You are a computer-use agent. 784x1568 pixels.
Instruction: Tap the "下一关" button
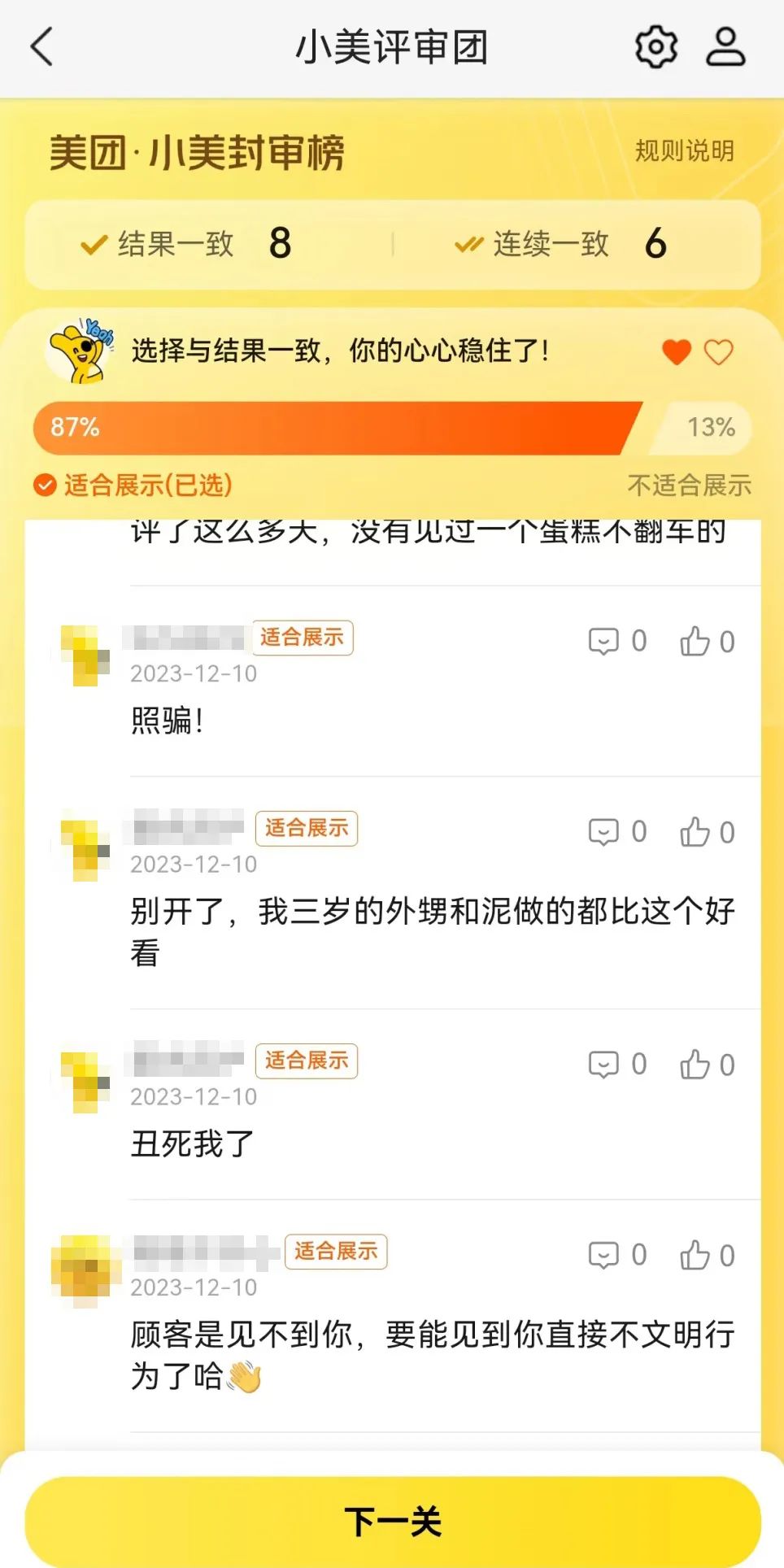392,1522
